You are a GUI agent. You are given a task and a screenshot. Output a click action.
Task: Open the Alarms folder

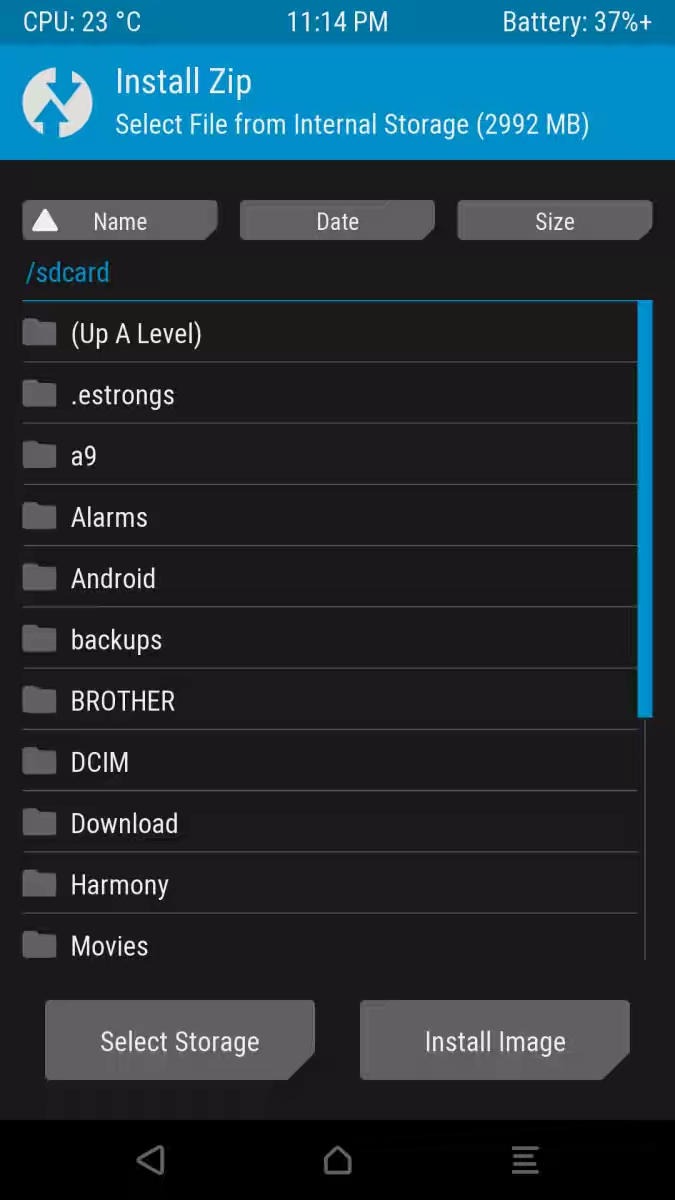pyautogui.click(x=109, y=517)
